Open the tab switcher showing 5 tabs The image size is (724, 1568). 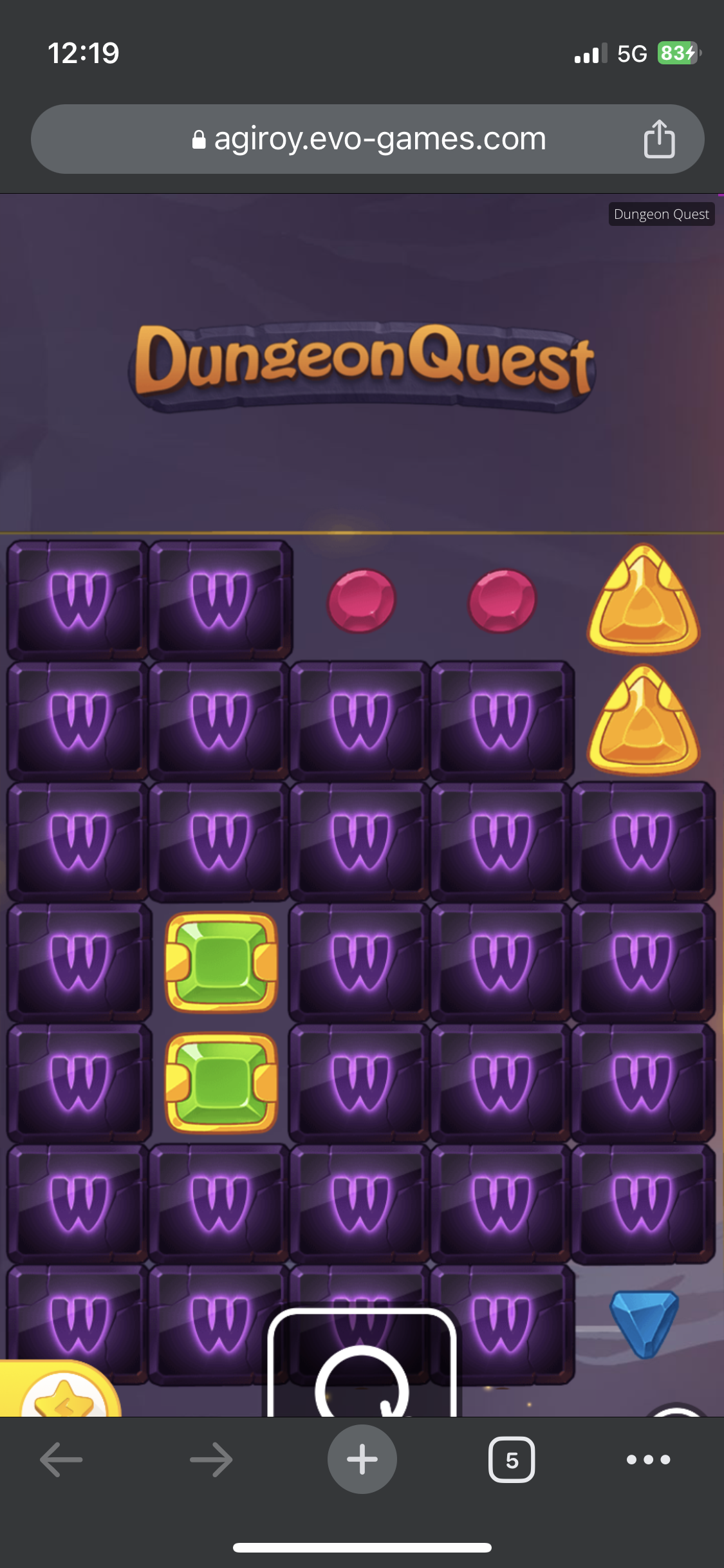512,1459
